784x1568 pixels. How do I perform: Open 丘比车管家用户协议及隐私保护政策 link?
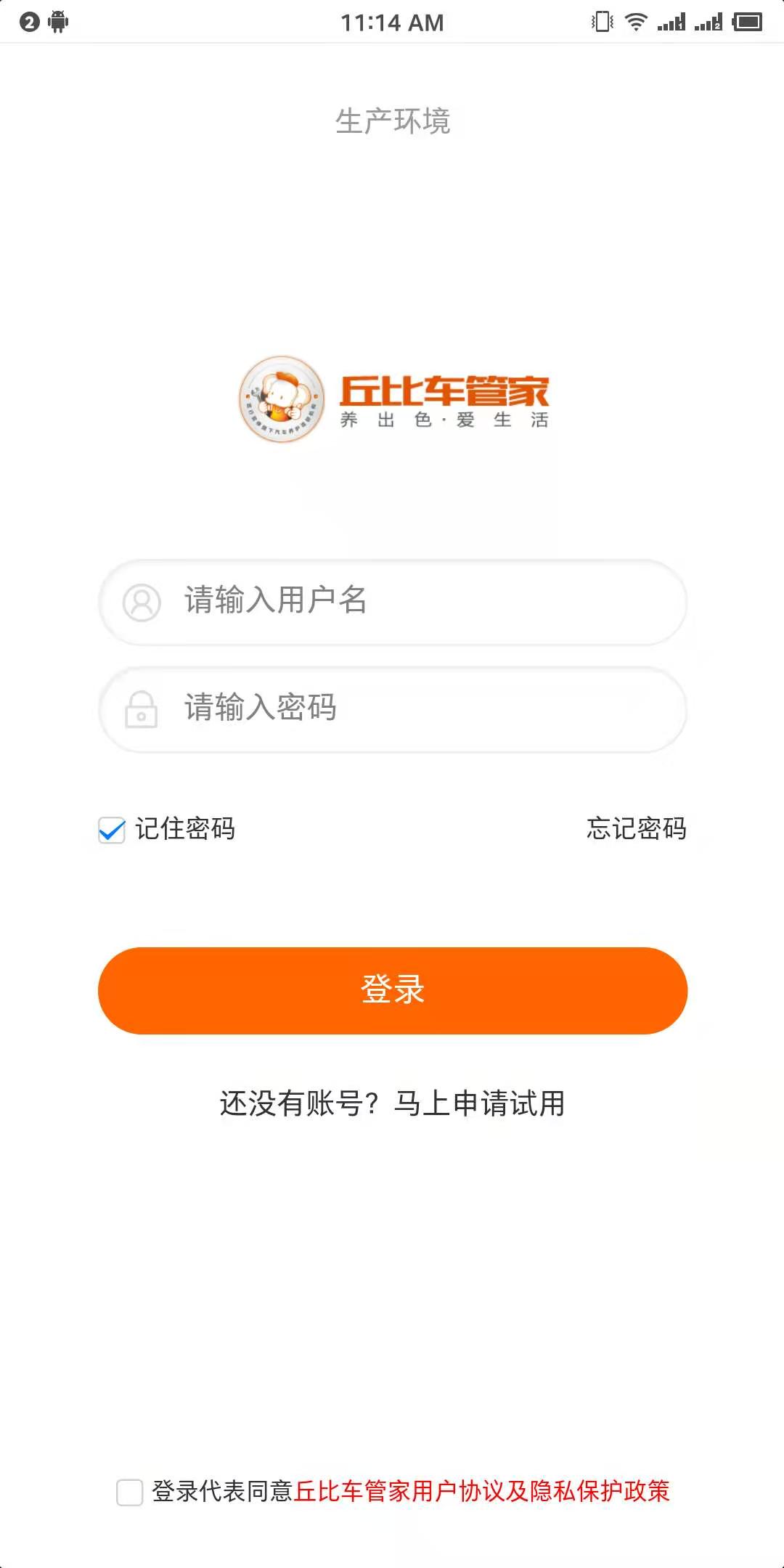(x=482, y=1492)
